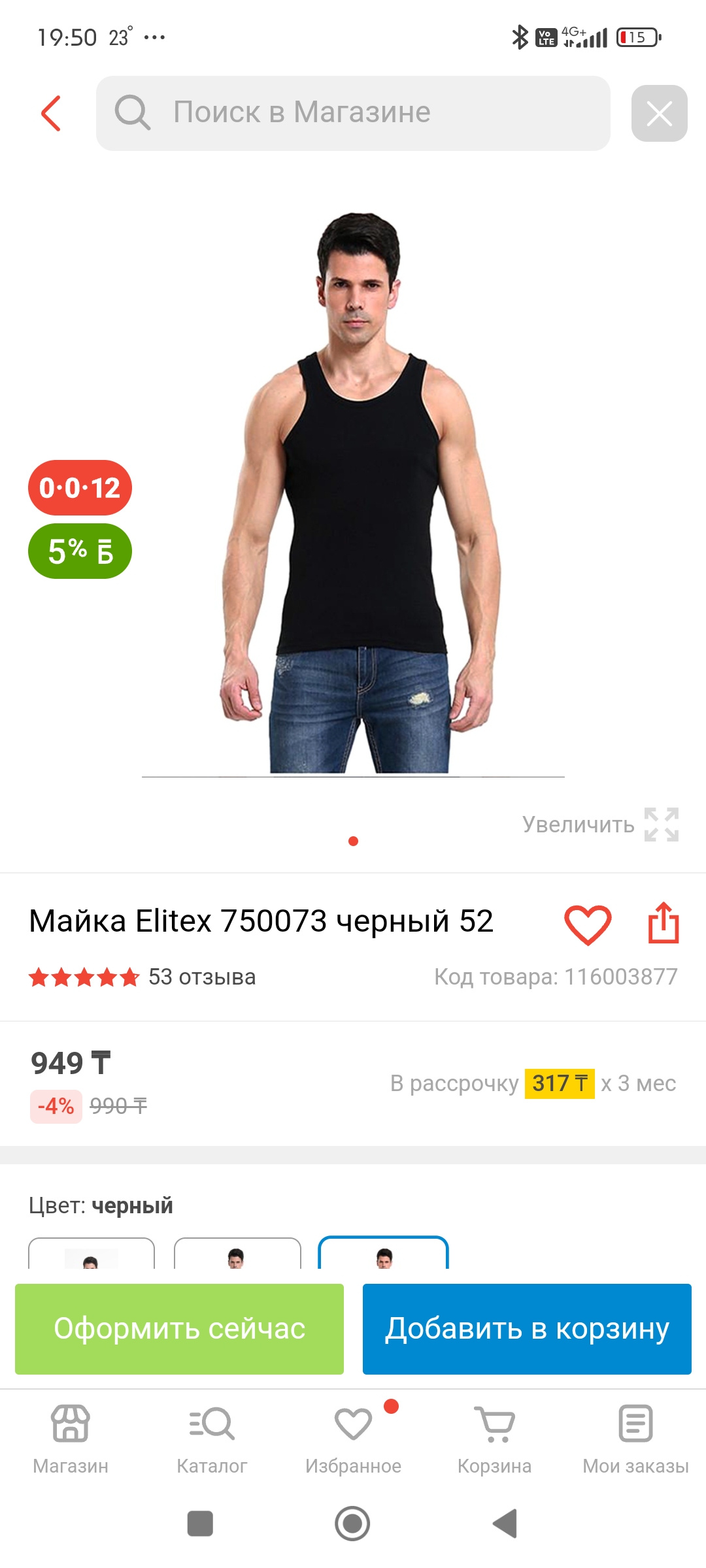Tap "Добавить в корзину"
This screenshot has width=706, height=1568.
tap(527, 1329)
